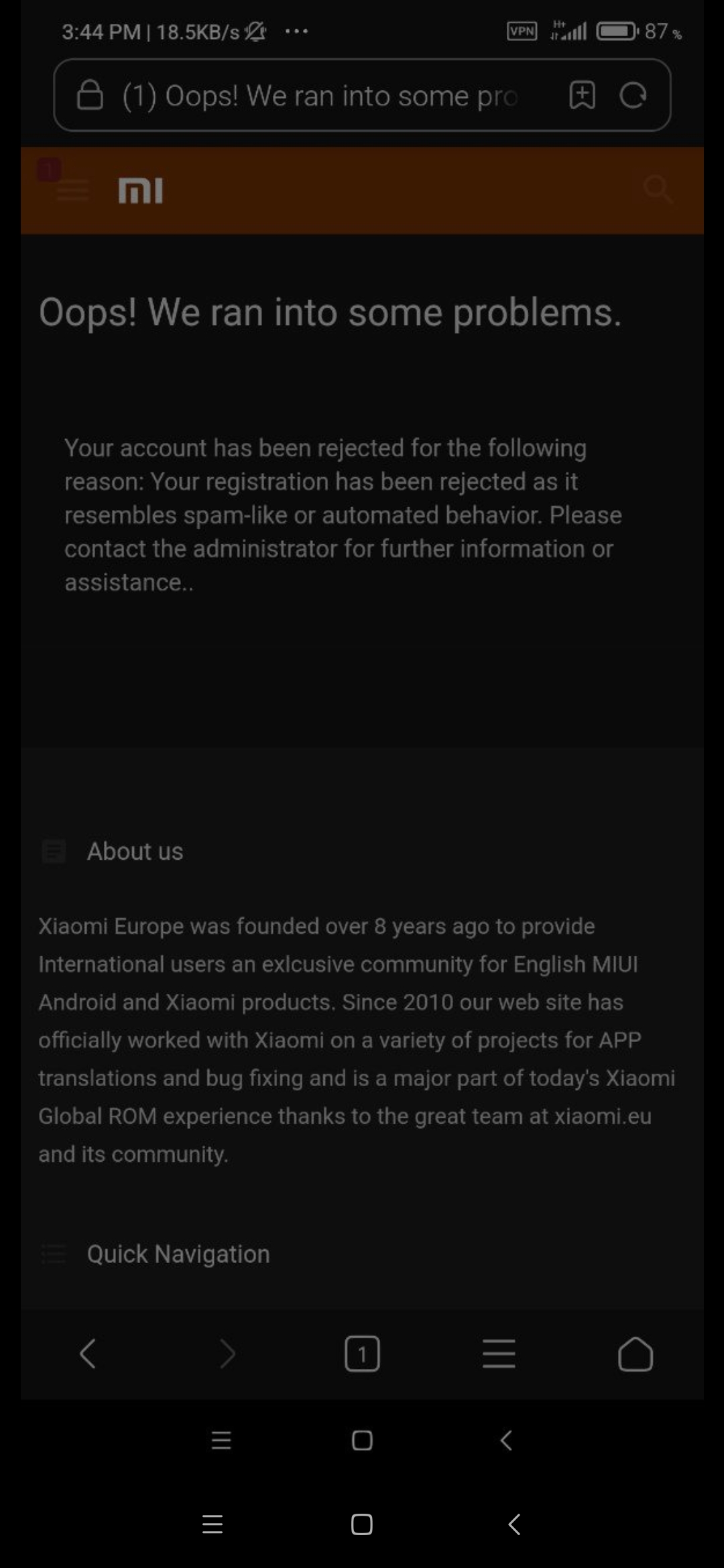
Task: Open the browser's three-line menu
Action: tap(499, 1354)
